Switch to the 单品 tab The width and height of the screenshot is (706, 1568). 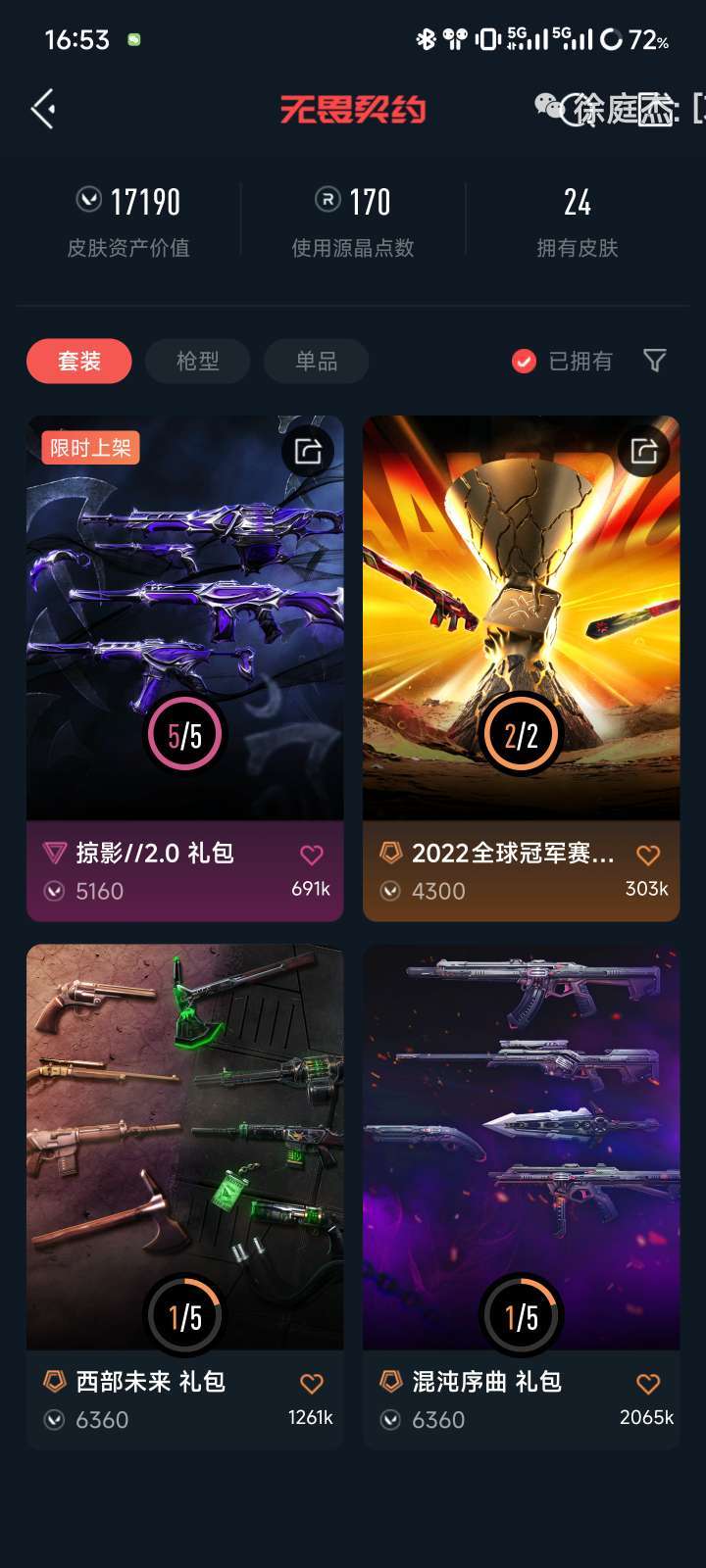[x=316, y=361]
